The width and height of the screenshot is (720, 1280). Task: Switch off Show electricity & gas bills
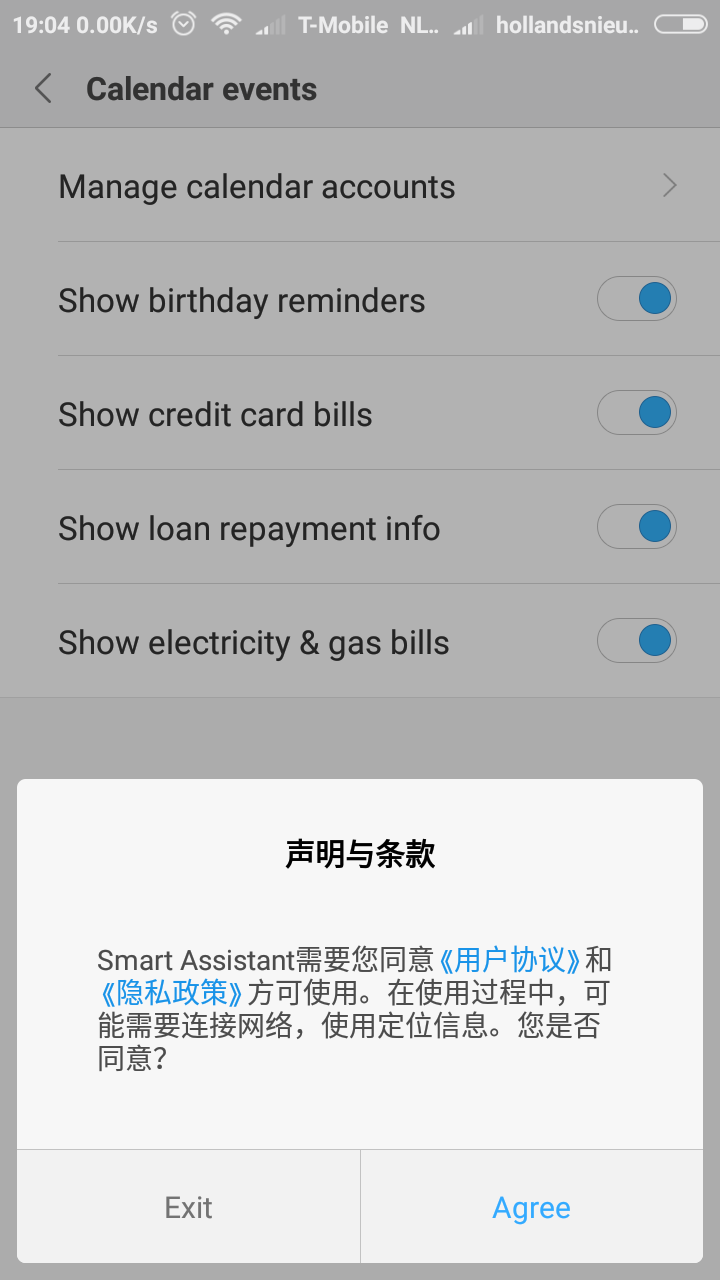637,641
